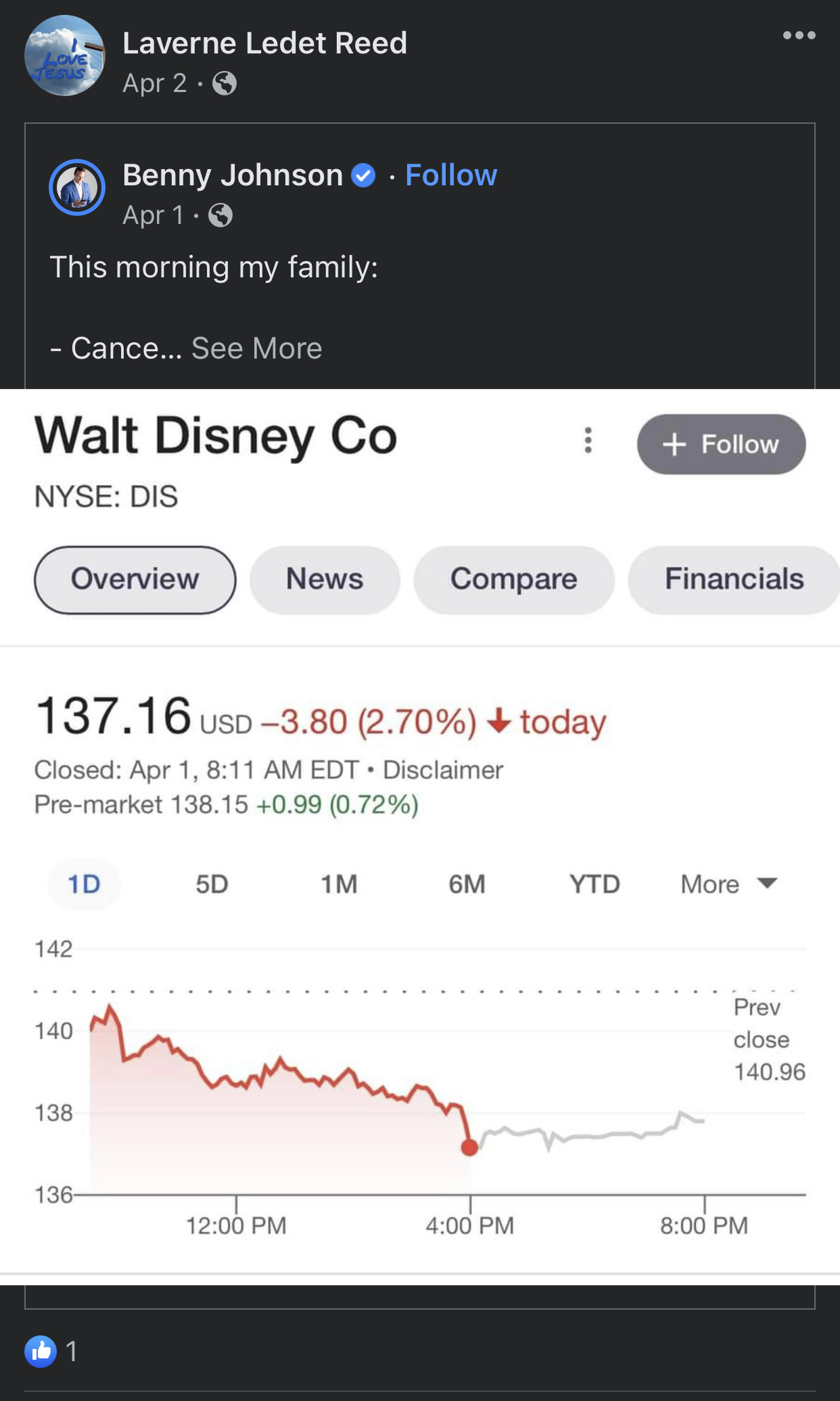Tap Benny Johnson's profile avatar

pos(77,187)
